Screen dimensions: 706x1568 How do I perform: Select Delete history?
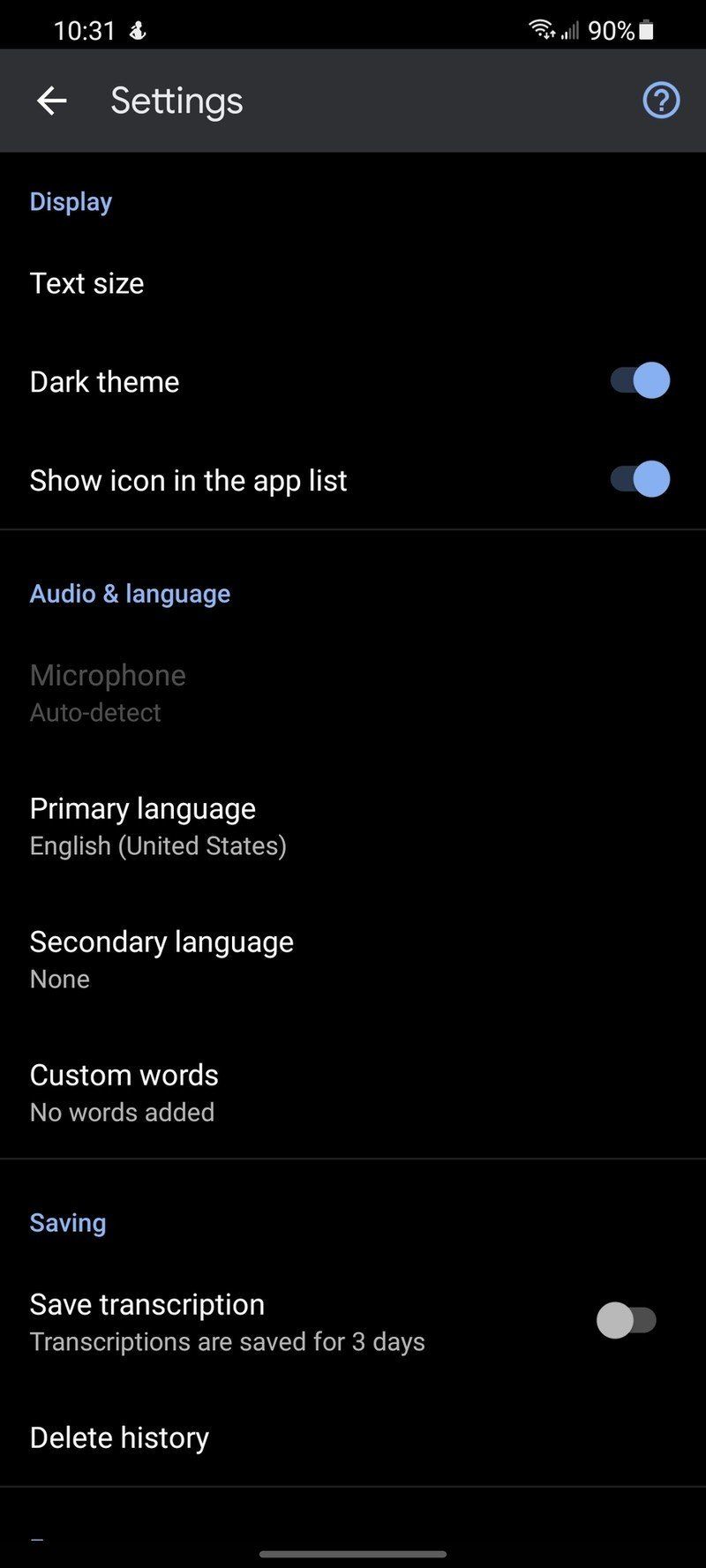(119, 1437)
